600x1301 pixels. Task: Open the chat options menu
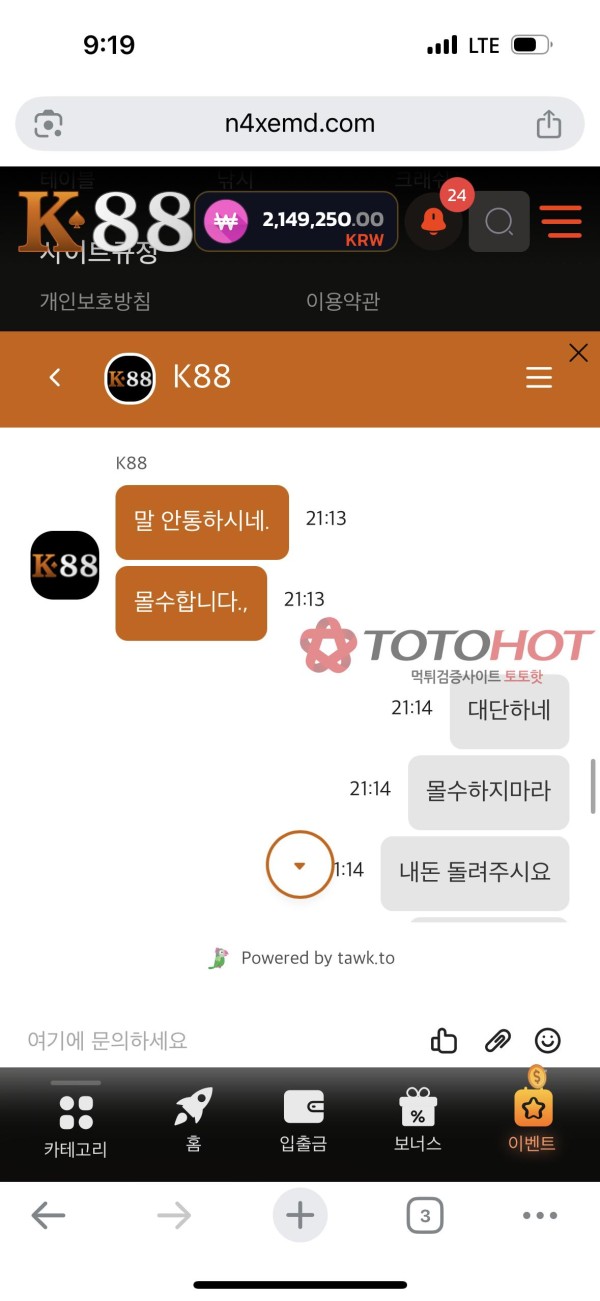[539, 377]
